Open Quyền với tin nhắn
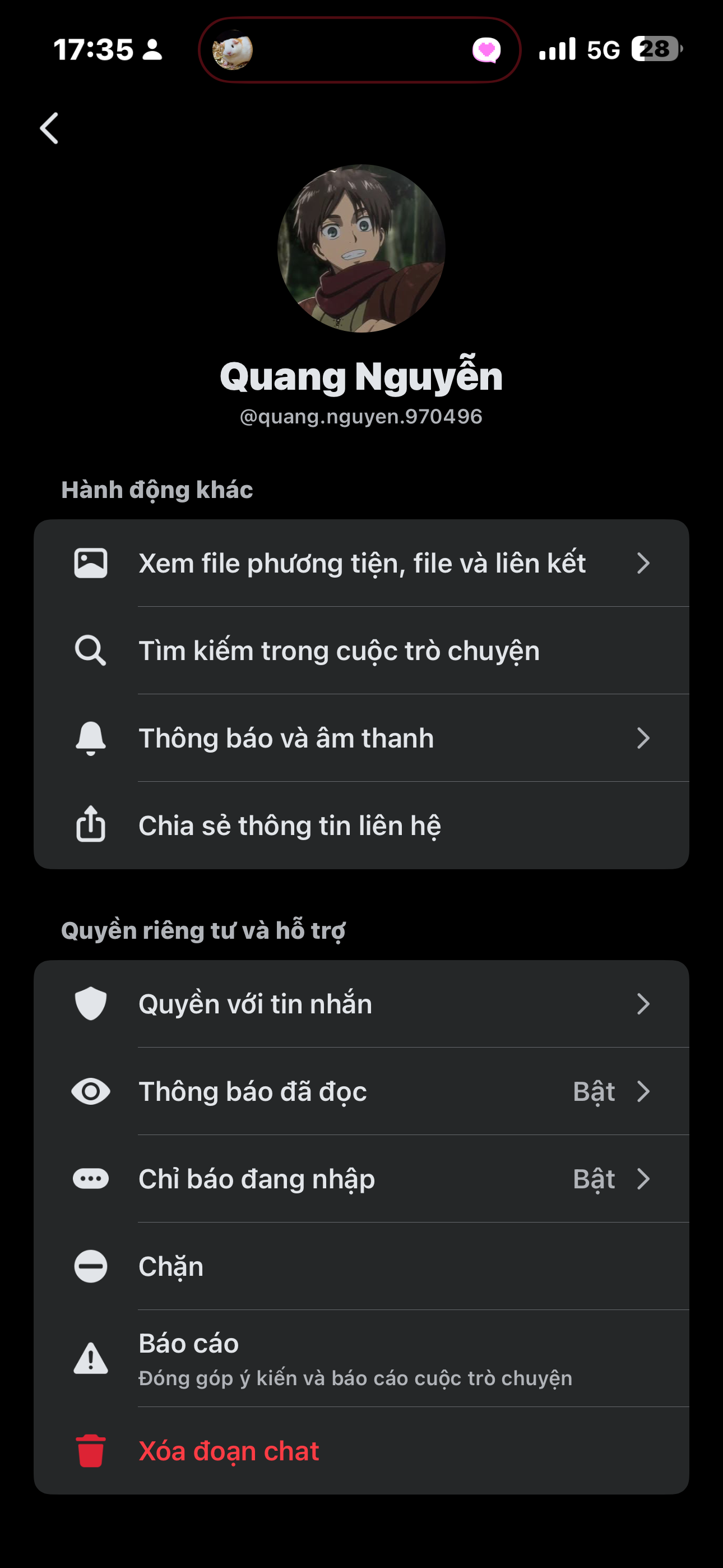 pos(361,1004)
